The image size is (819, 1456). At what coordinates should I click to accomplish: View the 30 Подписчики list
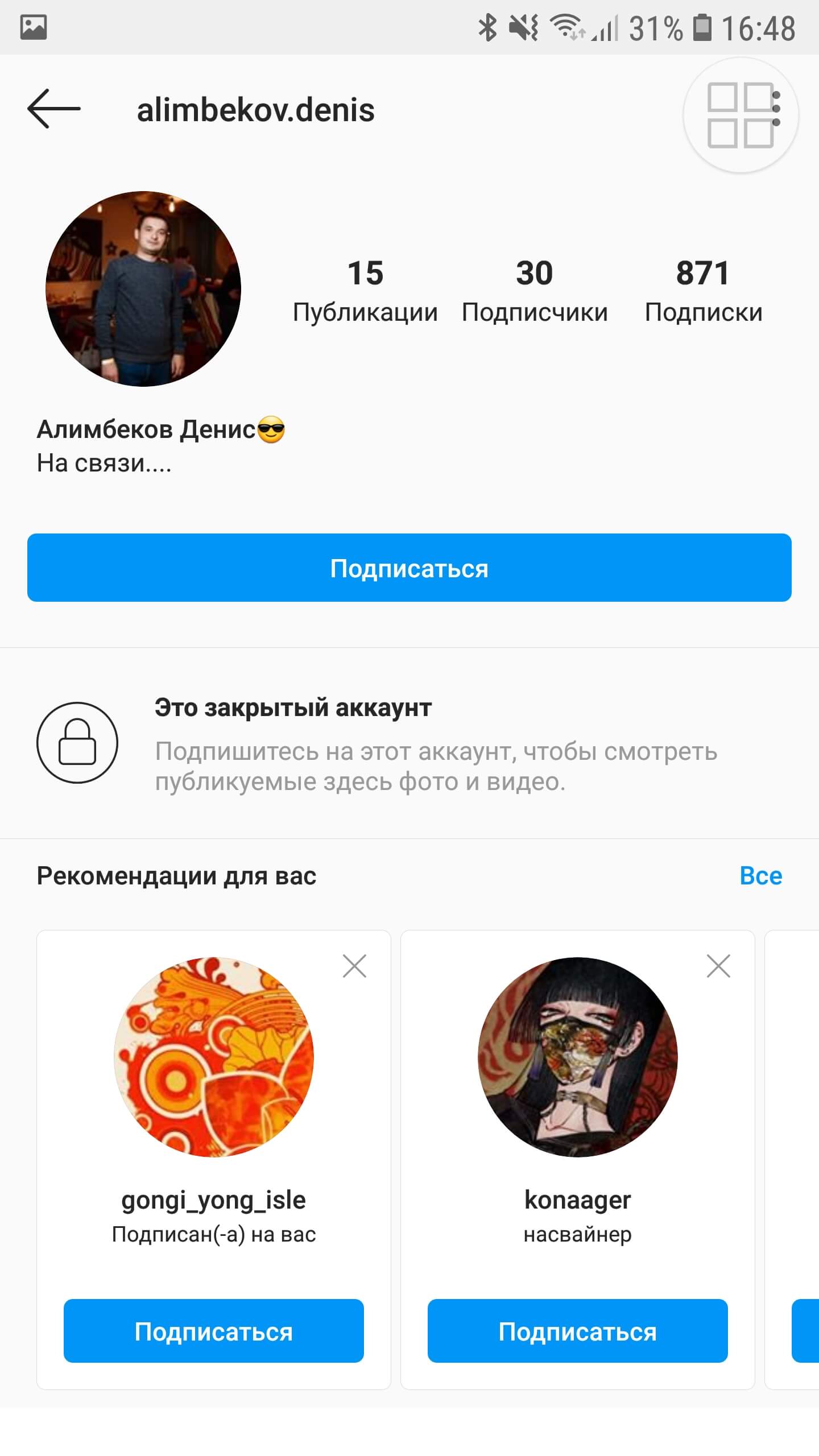coord(535,290)
